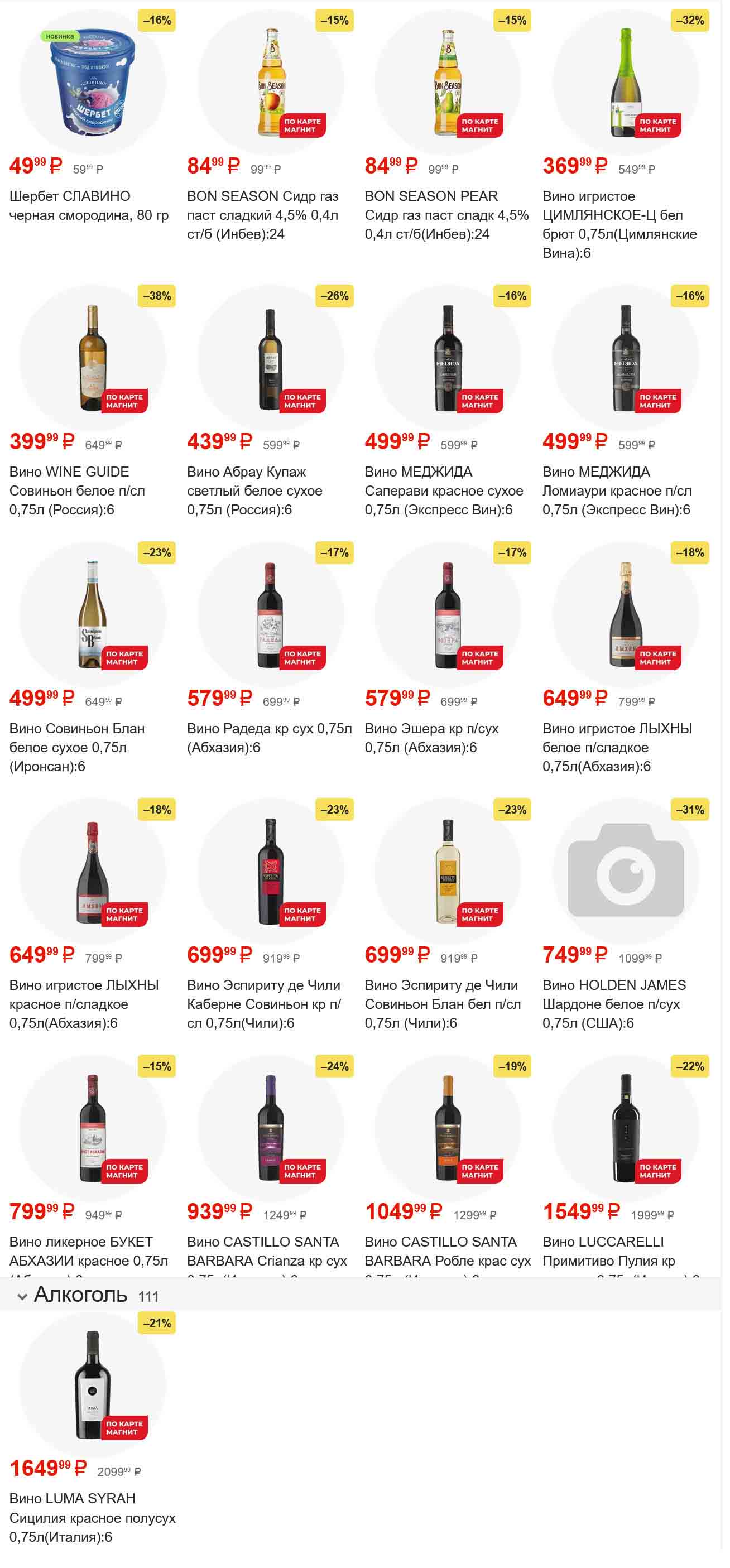This screenshot has height=1568, width=730.
Task: Select Эспириту де Чили Каберне Совиньон
Action: (270, 872)
